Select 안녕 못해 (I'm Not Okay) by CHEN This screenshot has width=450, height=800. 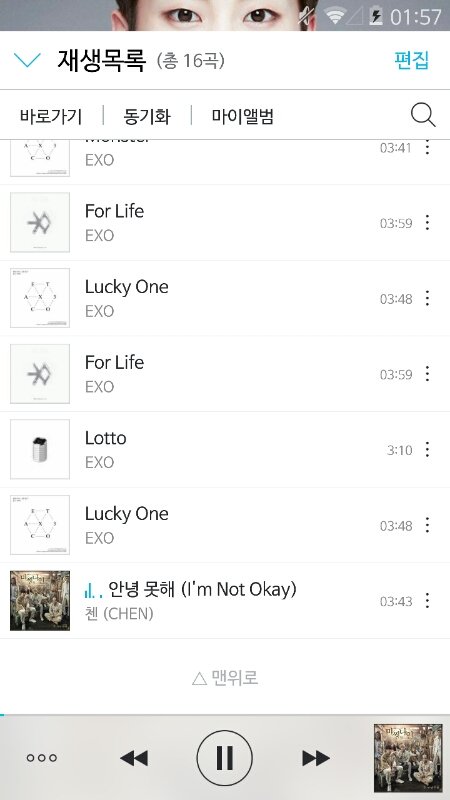point(225,601)
